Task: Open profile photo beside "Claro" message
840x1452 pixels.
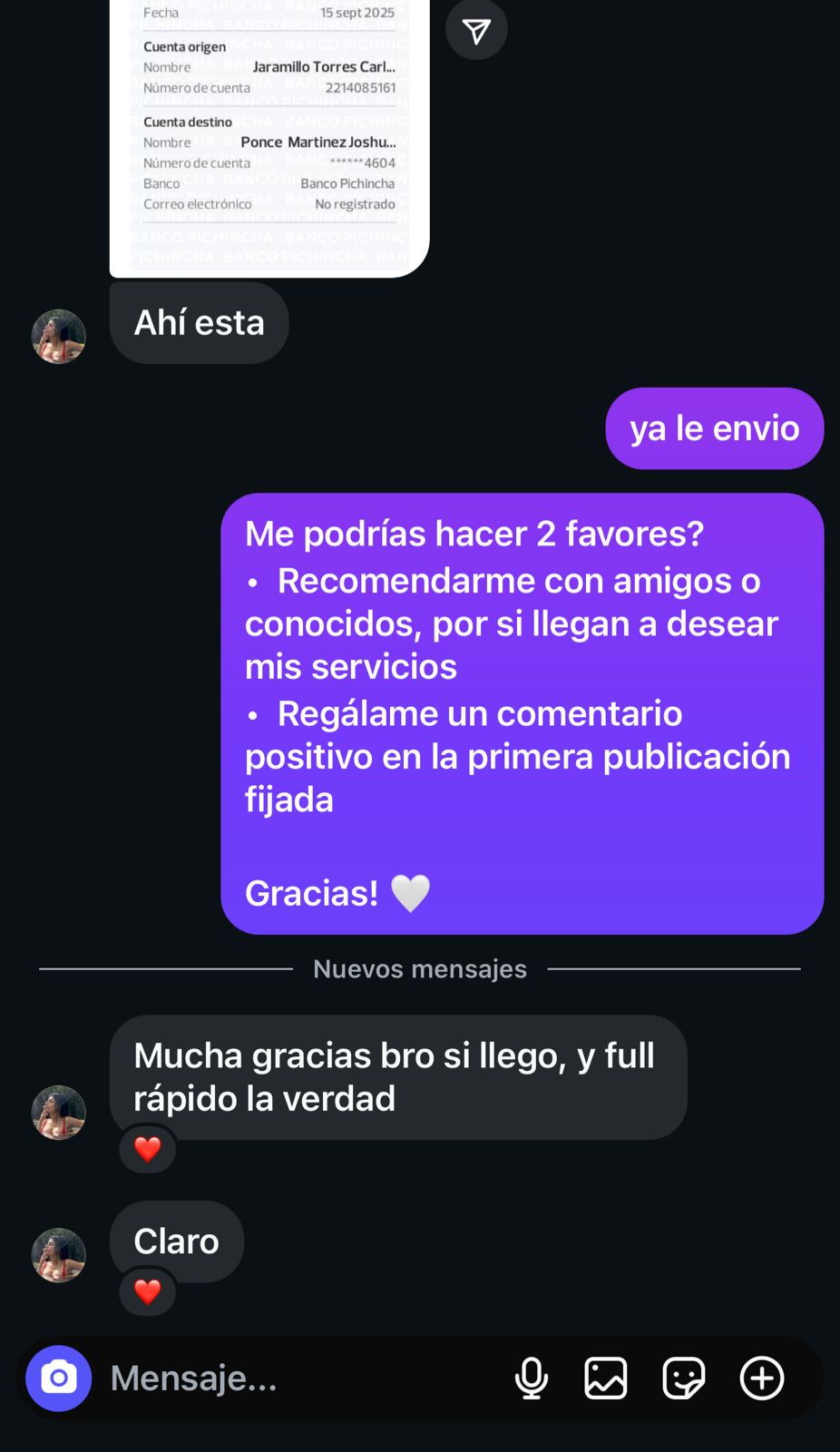Action: [59, 1255]
